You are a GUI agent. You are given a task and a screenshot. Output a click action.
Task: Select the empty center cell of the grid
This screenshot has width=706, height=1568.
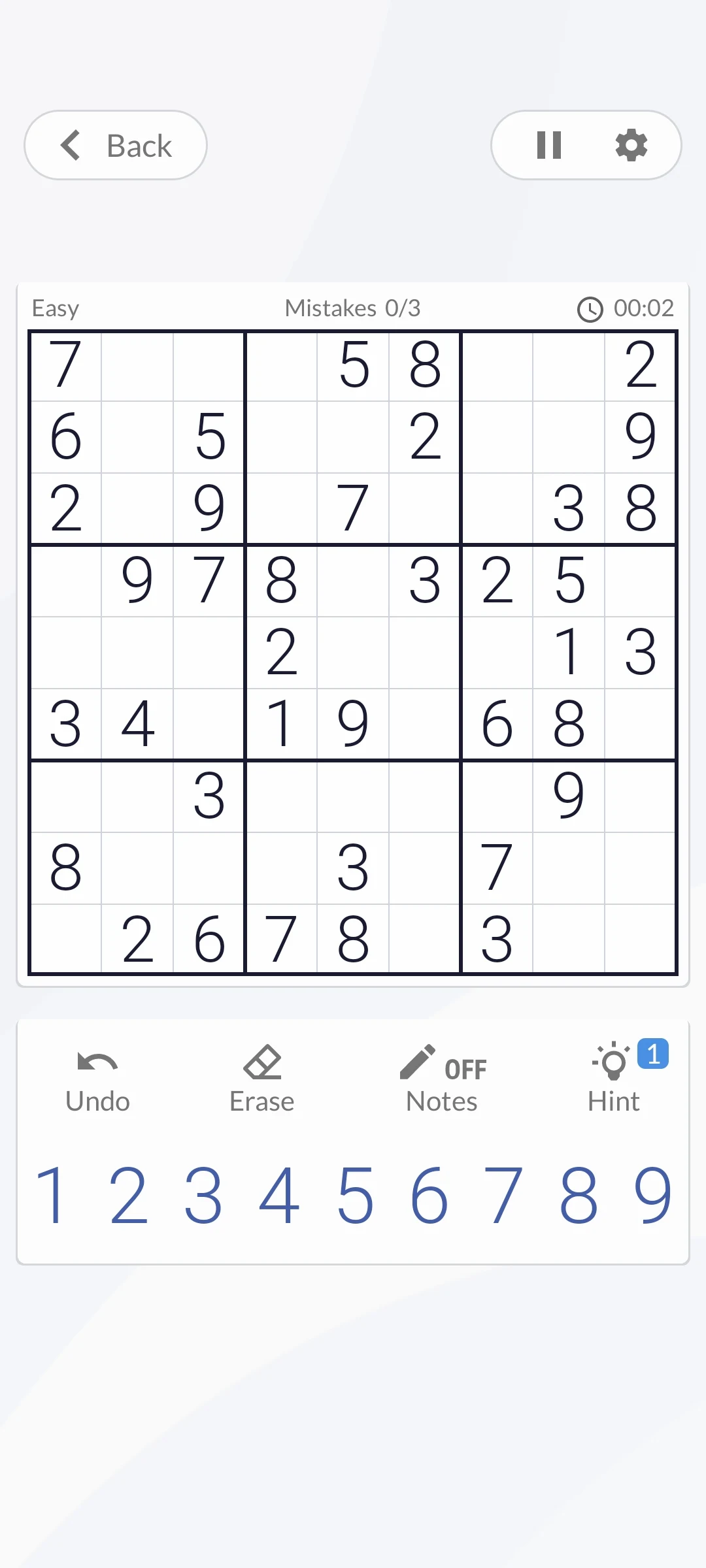(353, 653)
